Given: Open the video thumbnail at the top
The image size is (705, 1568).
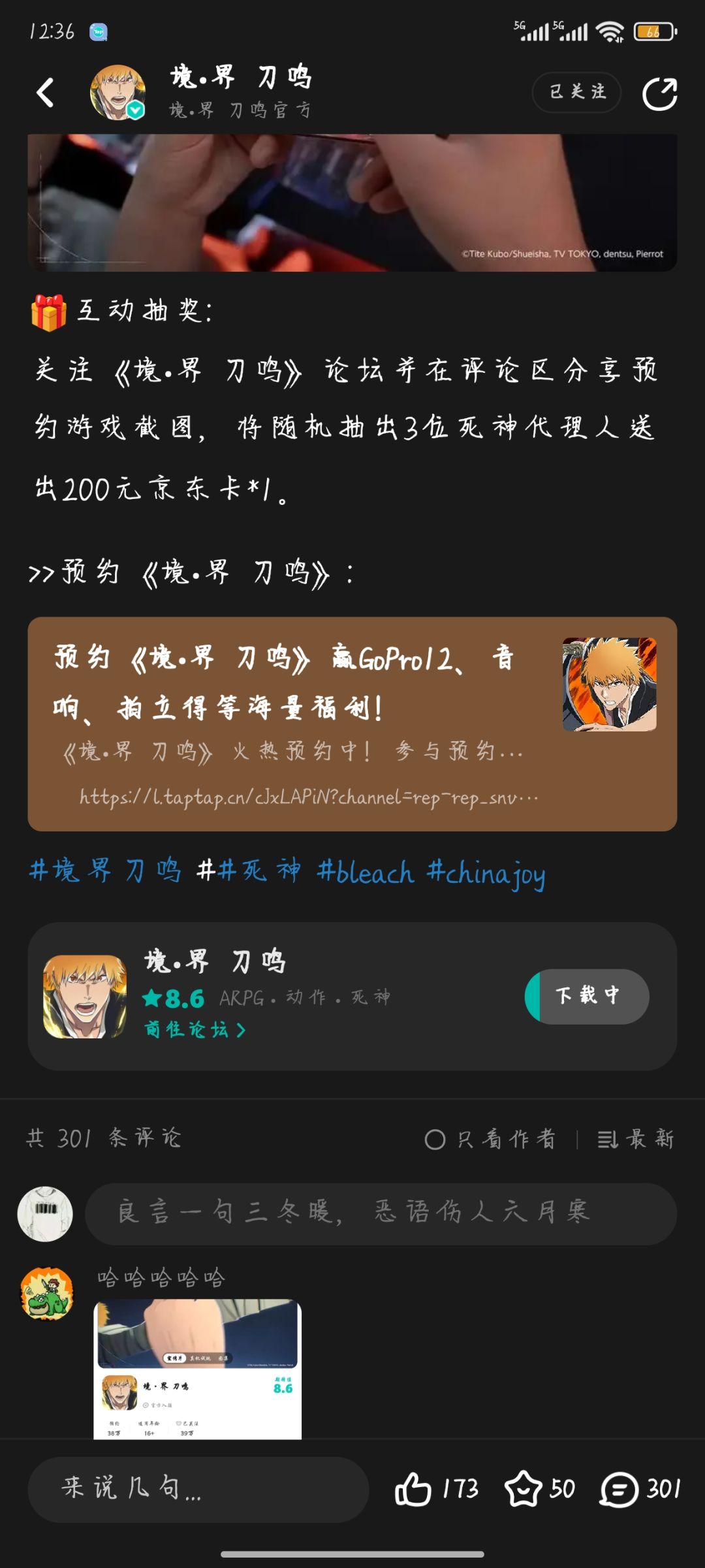Looking at the screenshot, I should click(x=352, y=202).
